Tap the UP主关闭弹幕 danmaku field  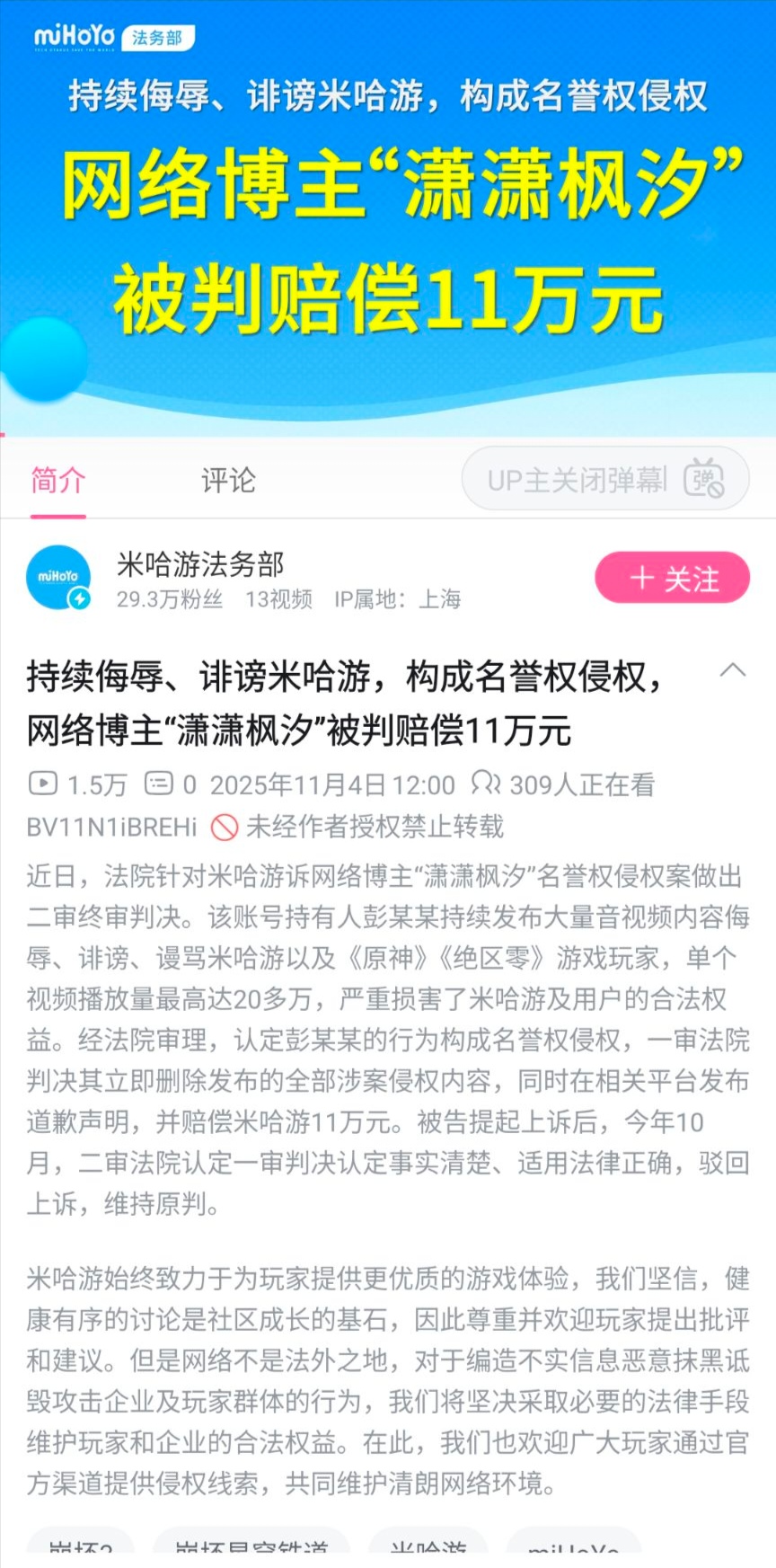575,480
